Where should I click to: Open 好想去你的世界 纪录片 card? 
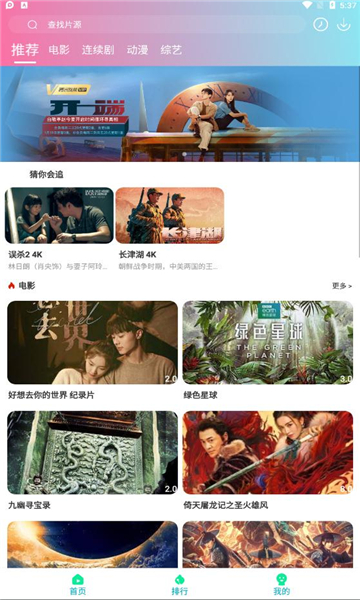93,351
